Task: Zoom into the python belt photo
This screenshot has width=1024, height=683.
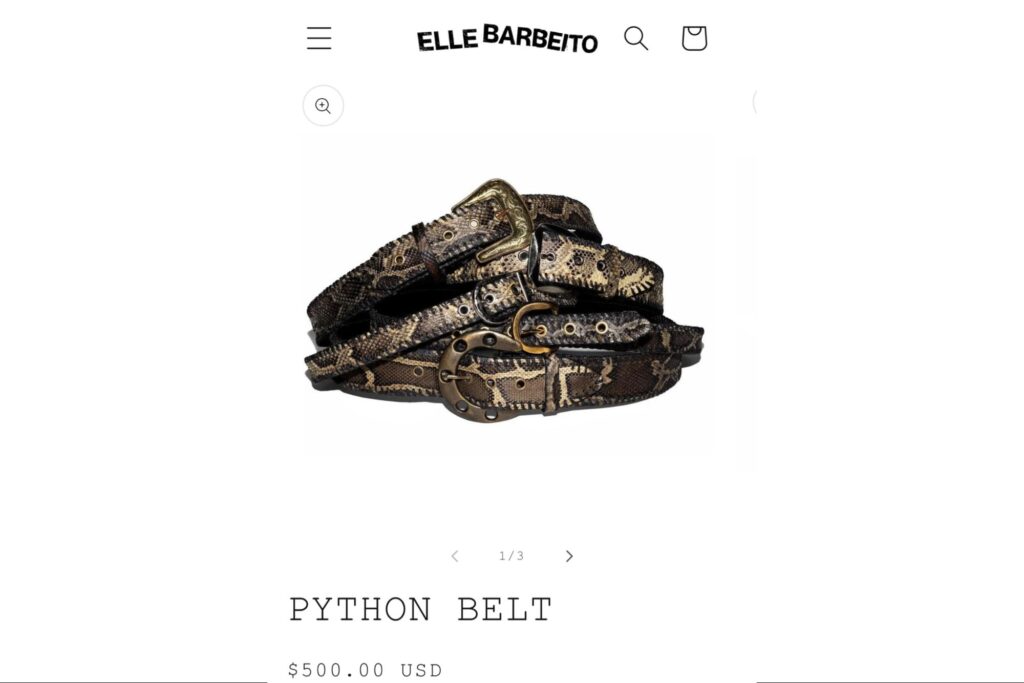Action: [x=323, y=106]
